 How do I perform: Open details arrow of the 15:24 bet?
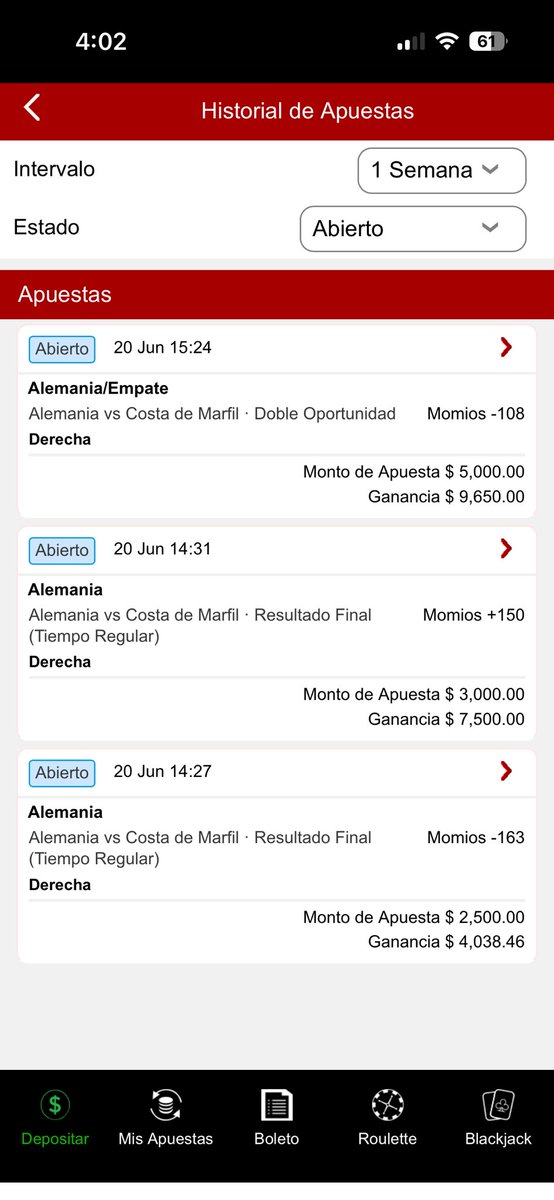tap(506, 347)
